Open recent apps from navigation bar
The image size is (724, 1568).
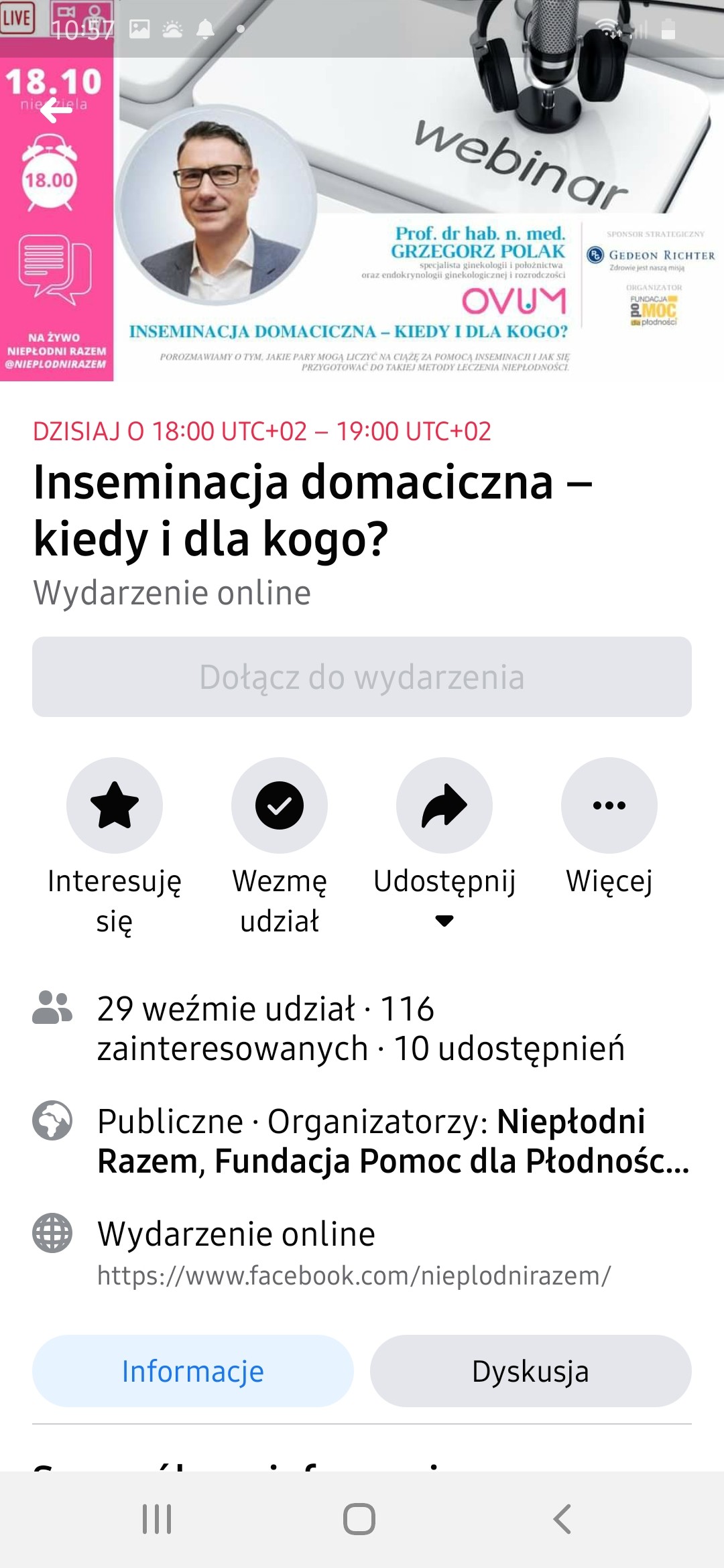(157, 1518)
